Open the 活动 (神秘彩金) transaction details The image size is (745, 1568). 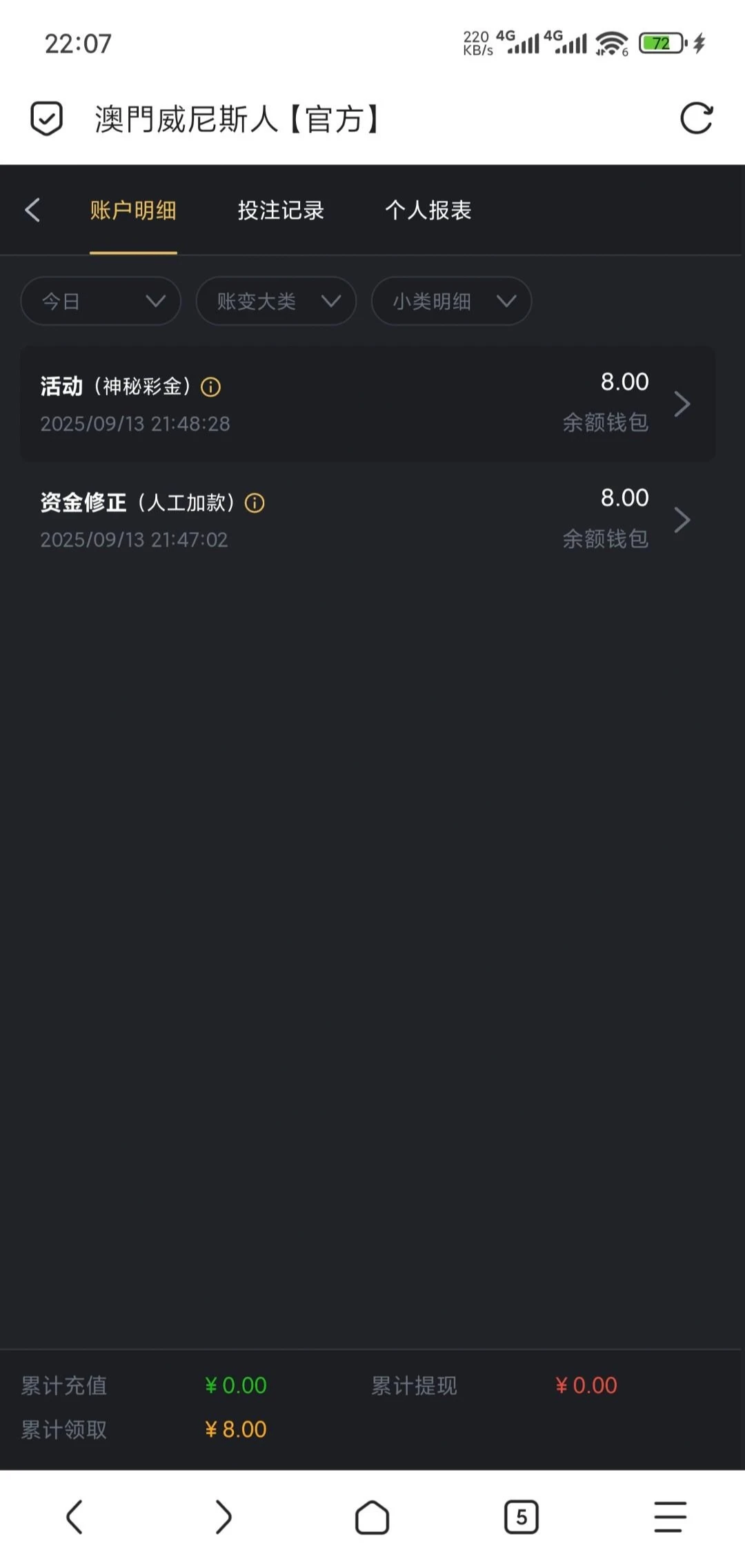click(367, 404)
